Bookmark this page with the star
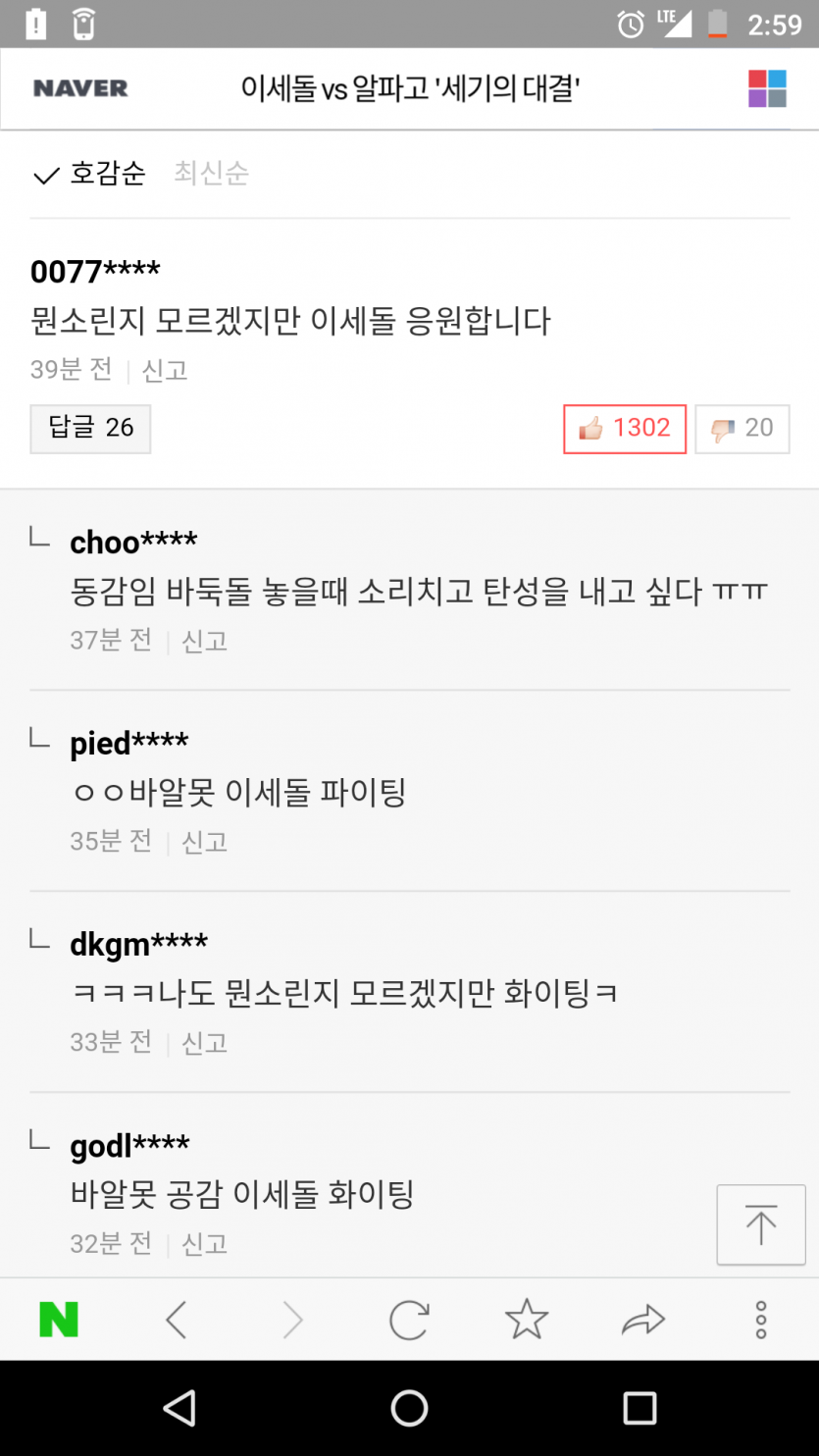819x1456 pixels. click(x=527, y=1320)
